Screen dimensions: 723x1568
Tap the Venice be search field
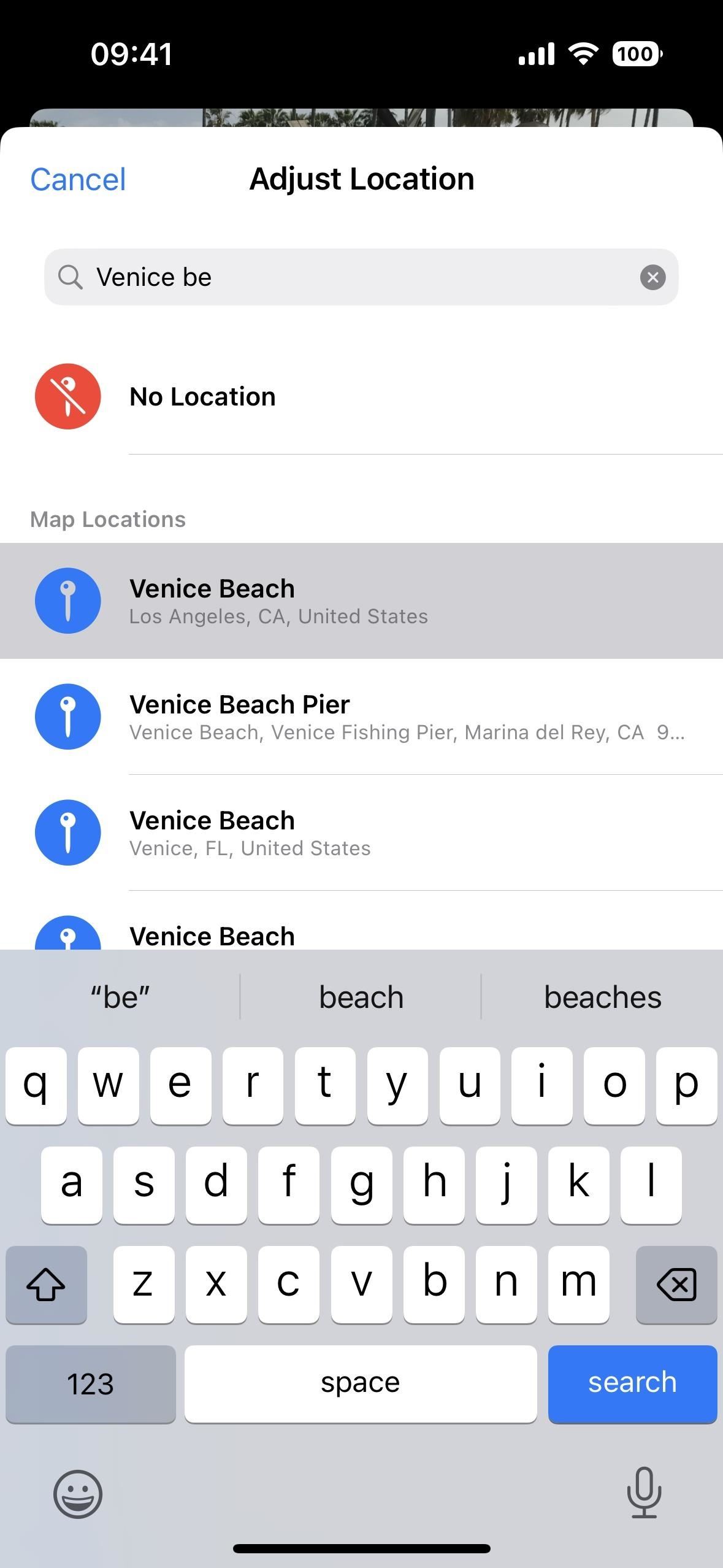pos(361,277)
